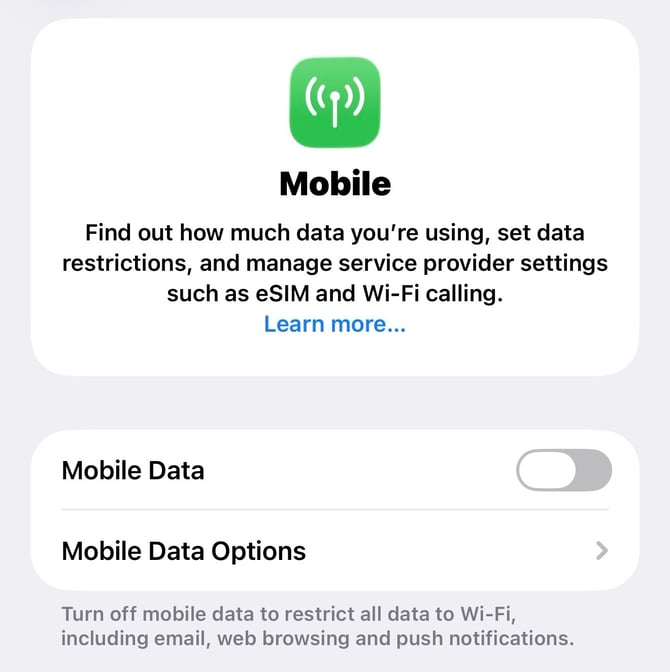
Task: Open Mobile Data Options
Action: pos(335,551)
